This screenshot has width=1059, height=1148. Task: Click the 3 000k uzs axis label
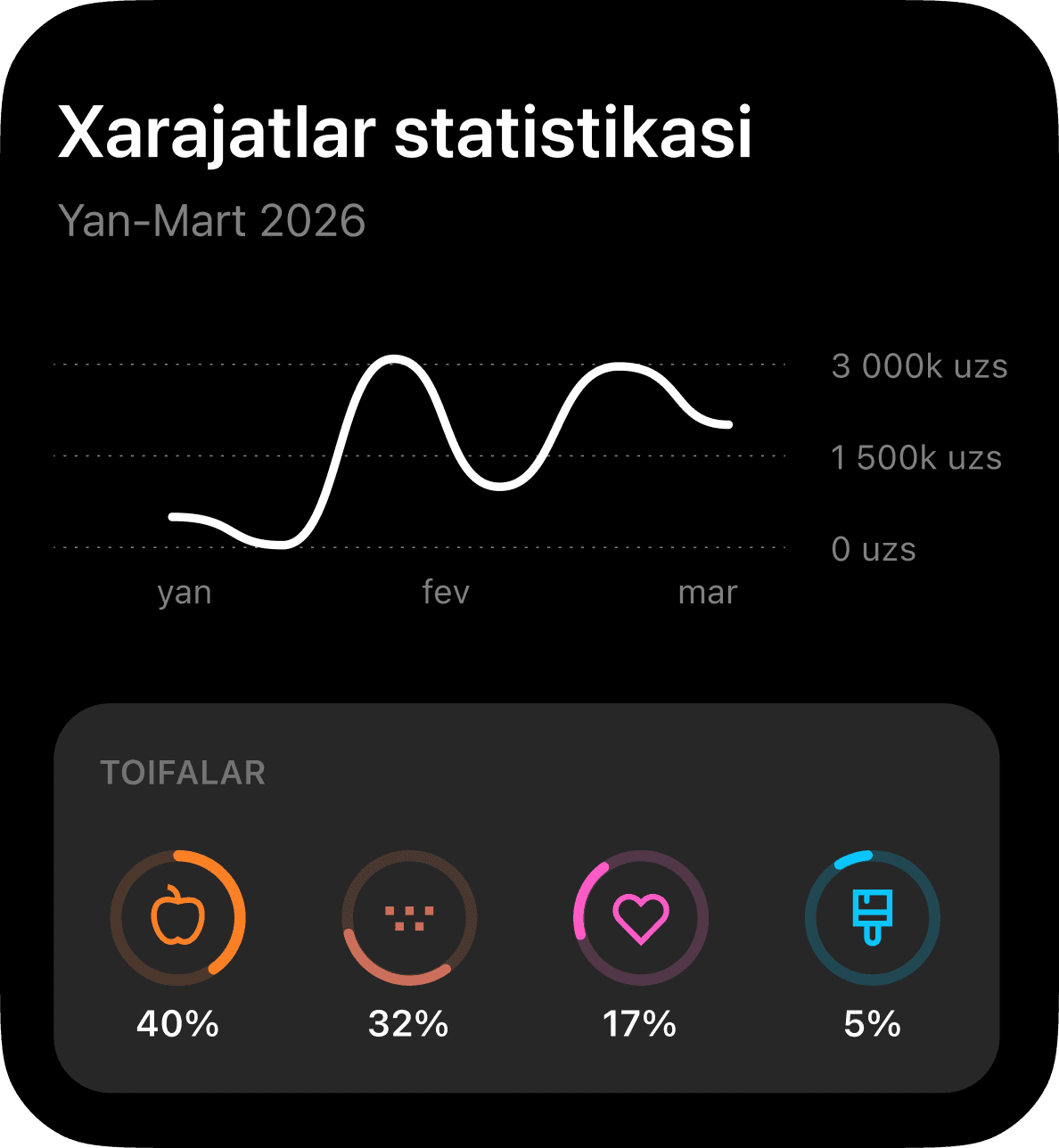919,367
